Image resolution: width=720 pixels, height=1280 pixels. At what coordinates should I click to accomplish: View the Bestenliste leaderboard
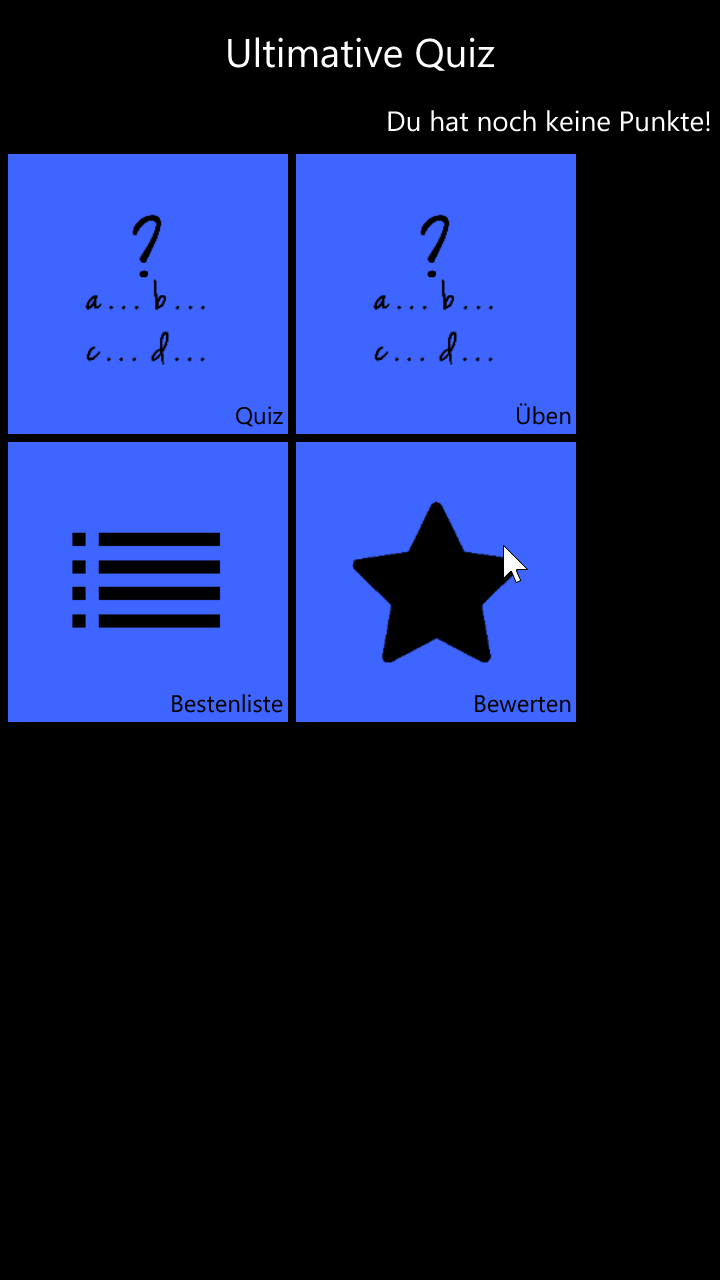point(148,582)
